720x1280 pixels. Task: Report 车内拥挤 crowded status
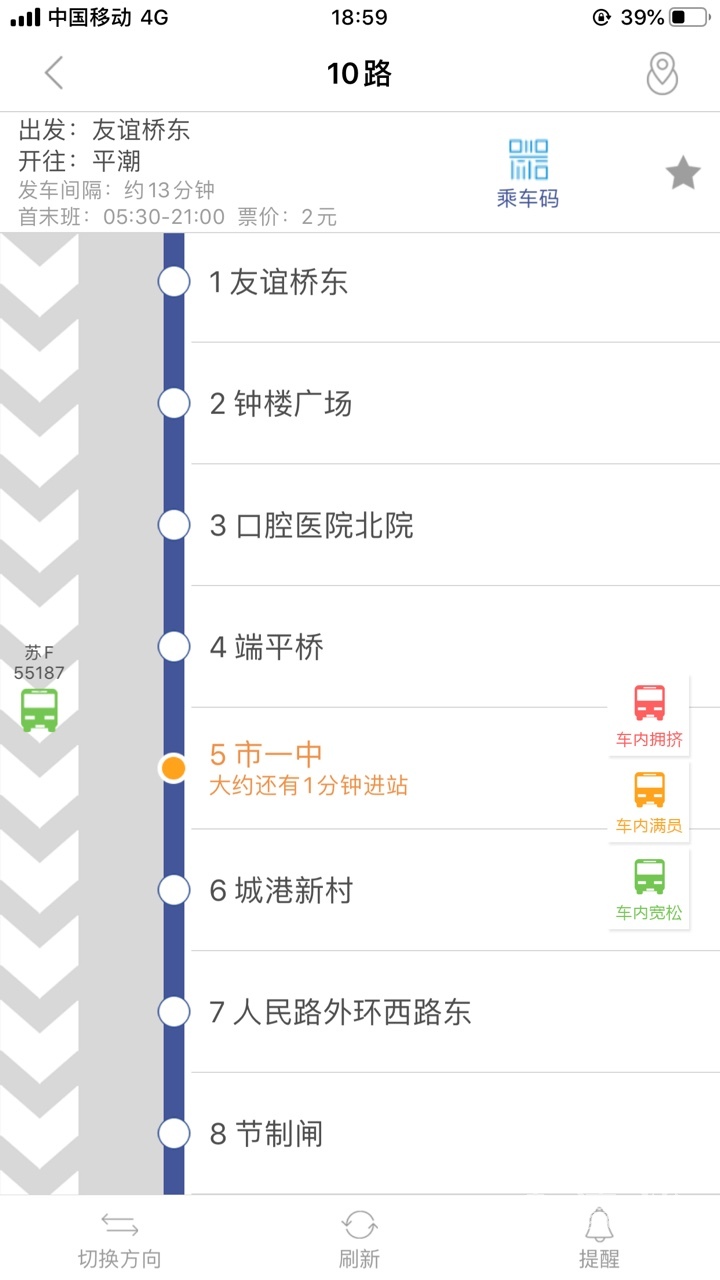coord(649,716)
